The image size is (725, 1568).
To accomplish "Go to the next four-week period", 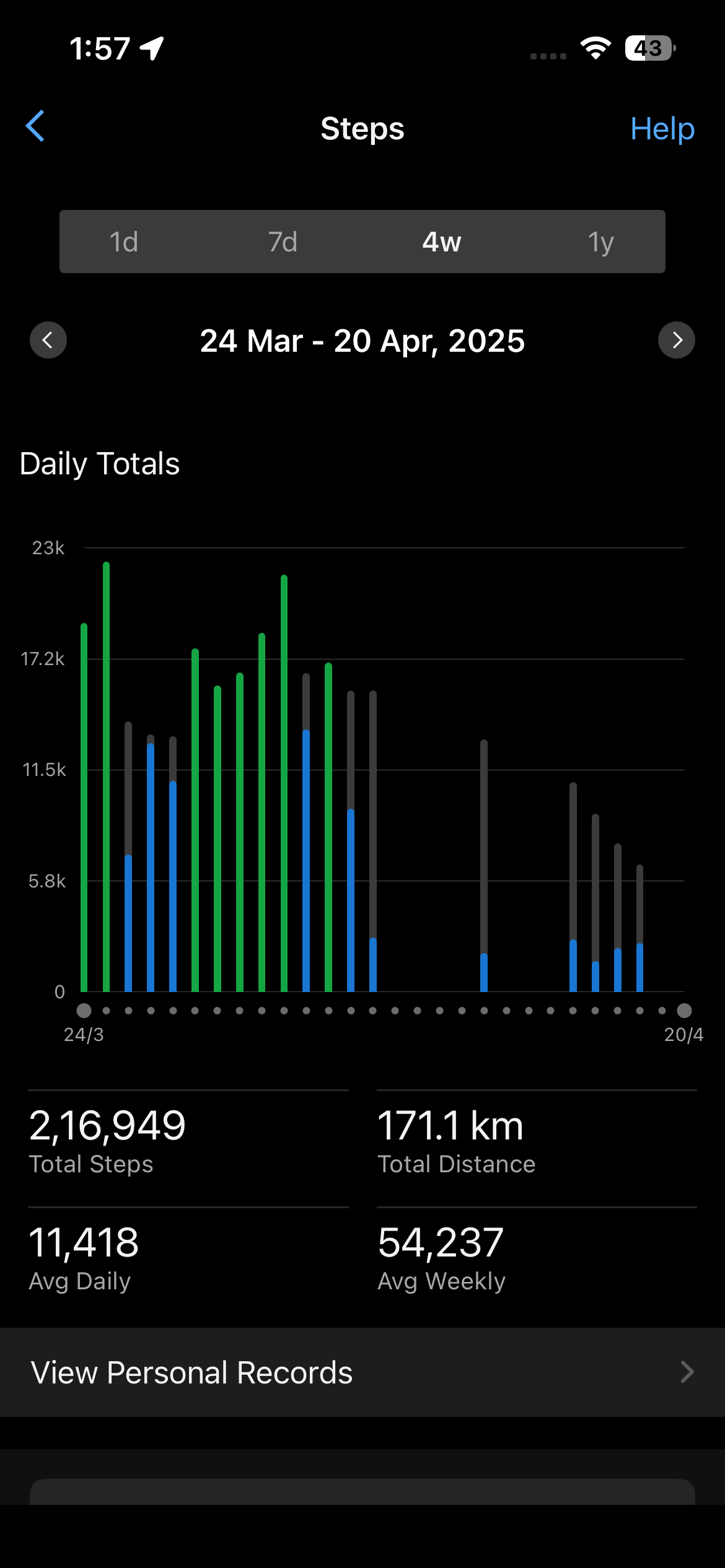I will click(676, 340).
